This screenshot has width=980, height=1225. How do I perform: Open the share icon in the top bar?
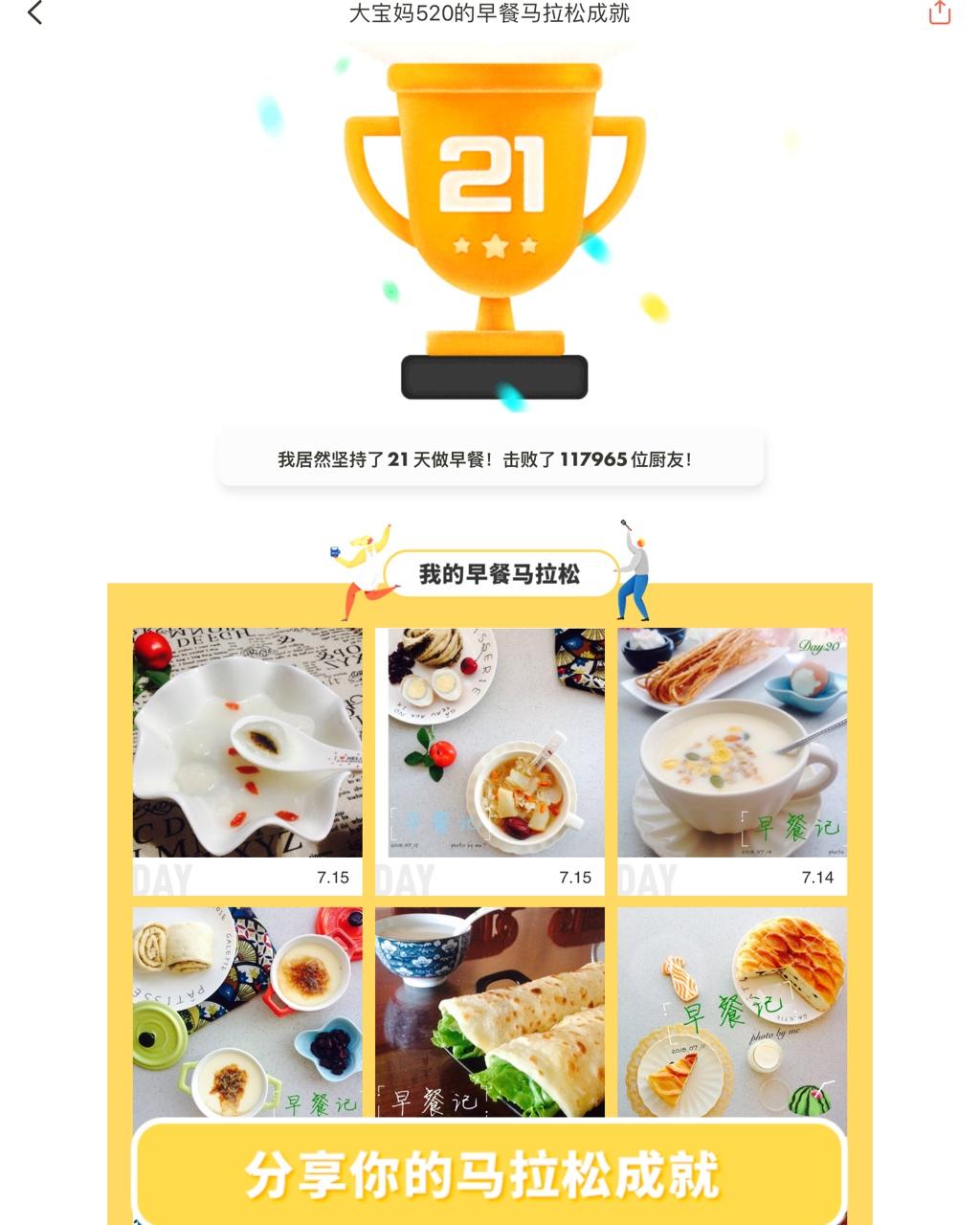(939, 13)
